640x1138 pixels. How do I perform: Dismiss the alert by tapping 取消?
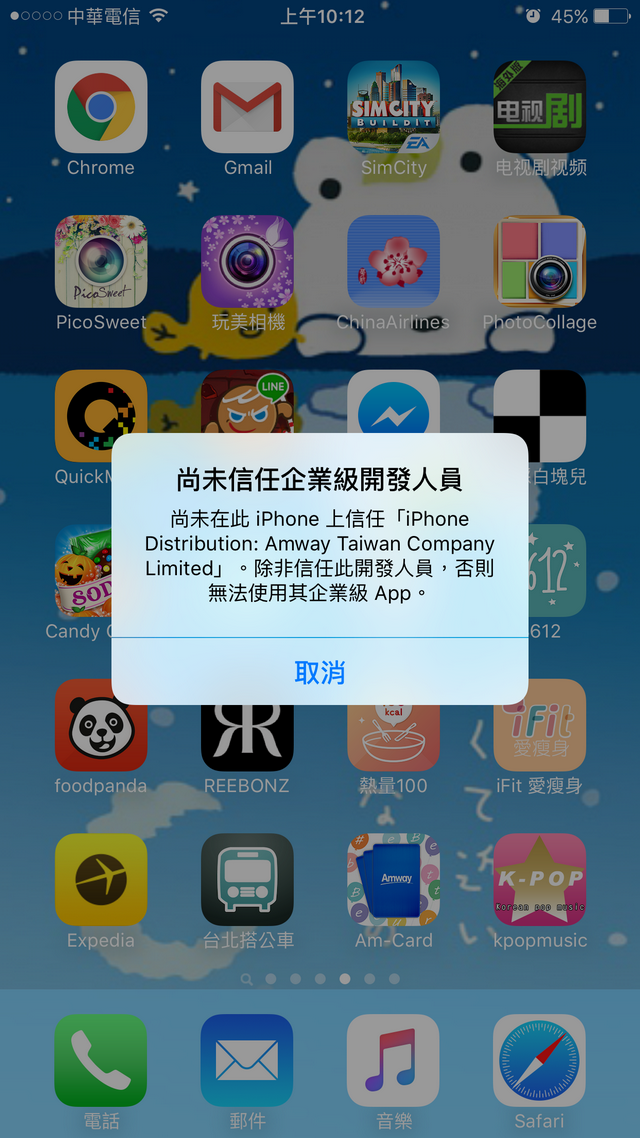[x=320, y=672]
